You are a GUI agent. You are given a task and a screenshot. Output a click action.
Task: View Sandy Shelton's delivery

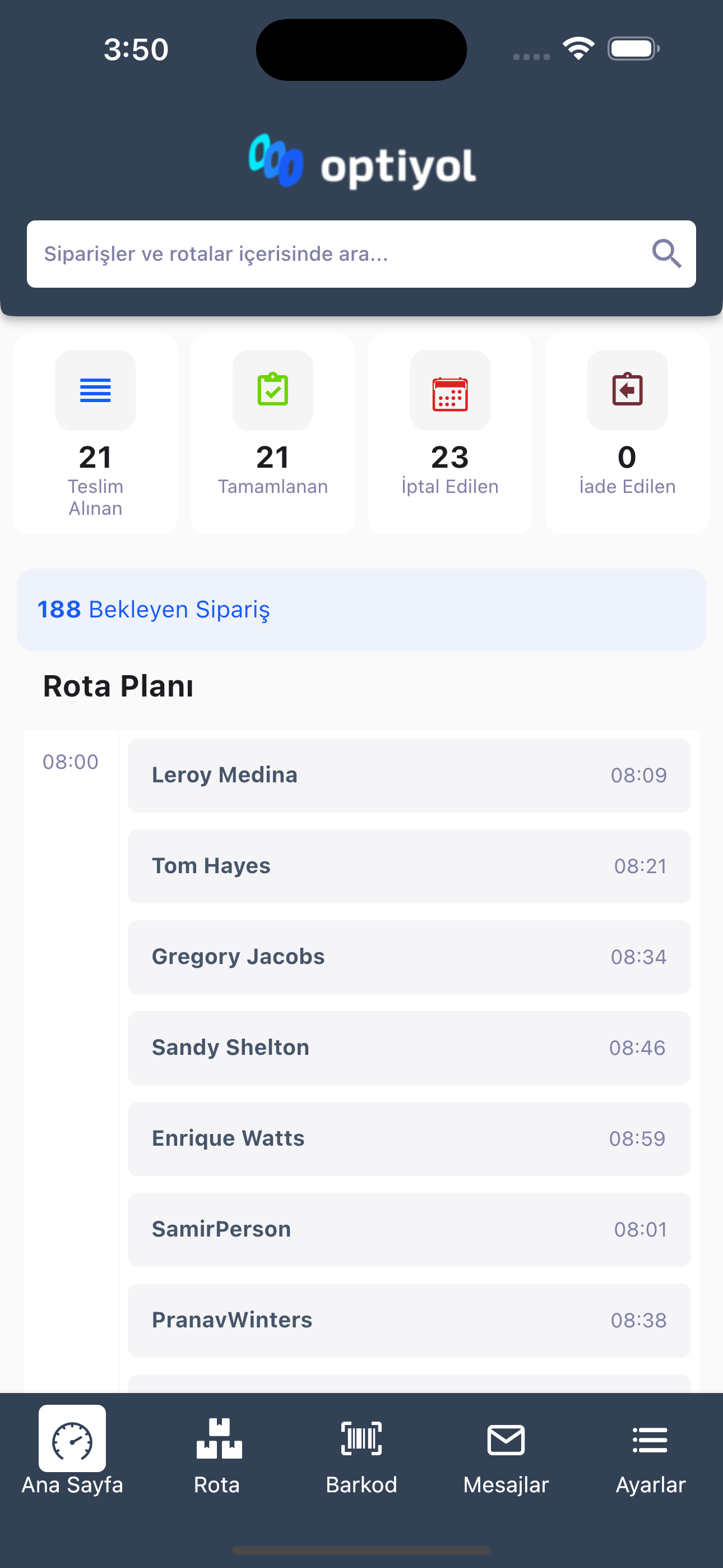(x=409, y=1047)
